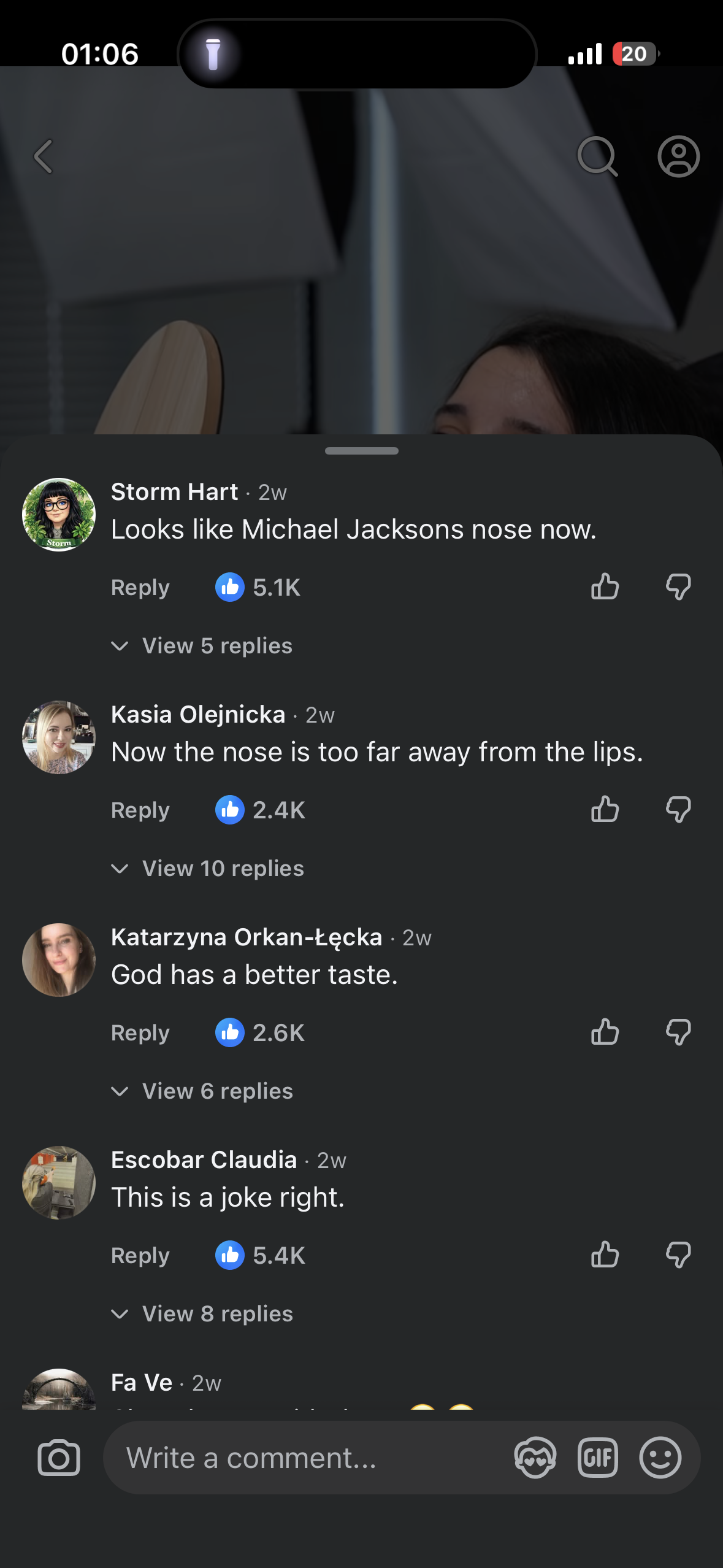Dislike Katarzyna Orkan-Łęcka's comment
The height and width of the screenshot is (1568, 723).
pyautogui.click(x=678, y=1032)
